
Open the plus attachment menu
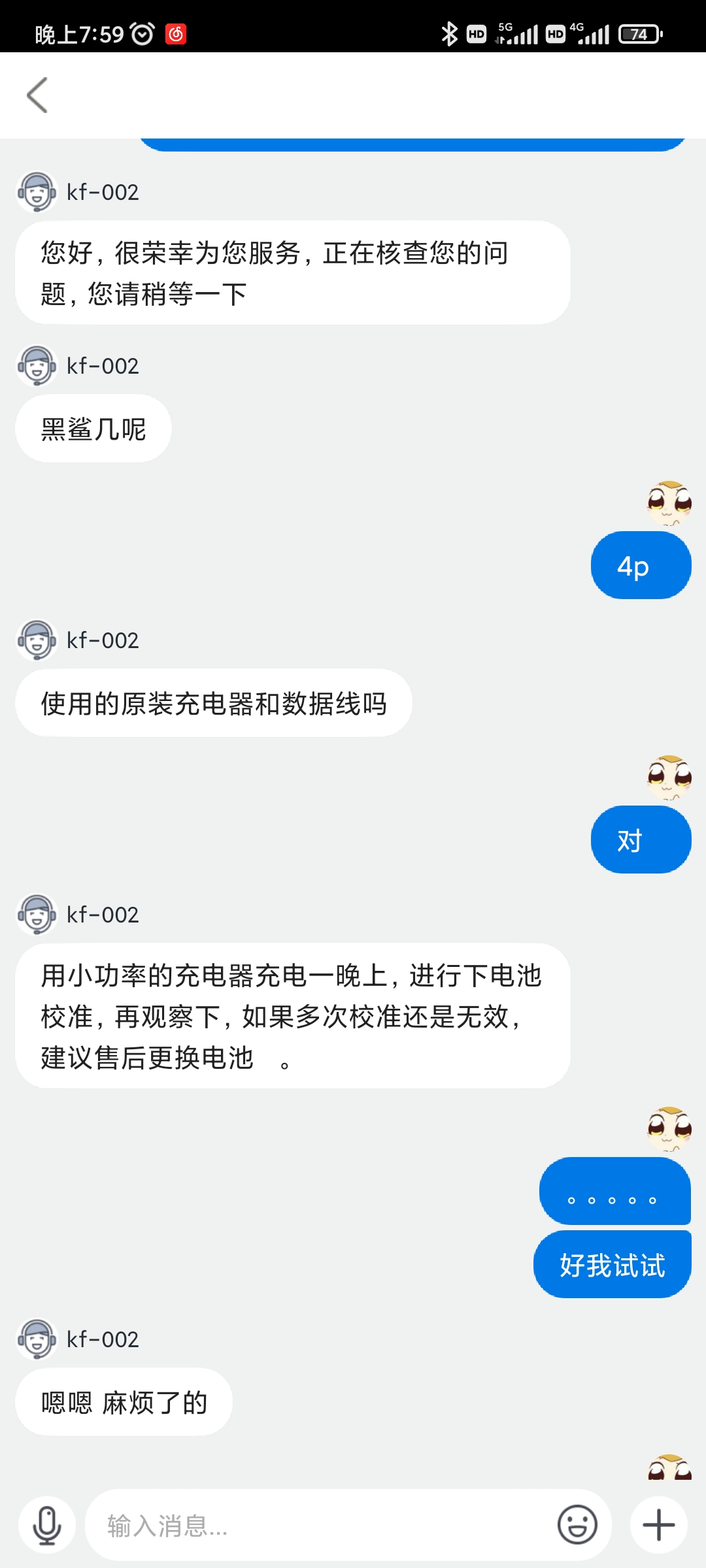(658, 1526)
